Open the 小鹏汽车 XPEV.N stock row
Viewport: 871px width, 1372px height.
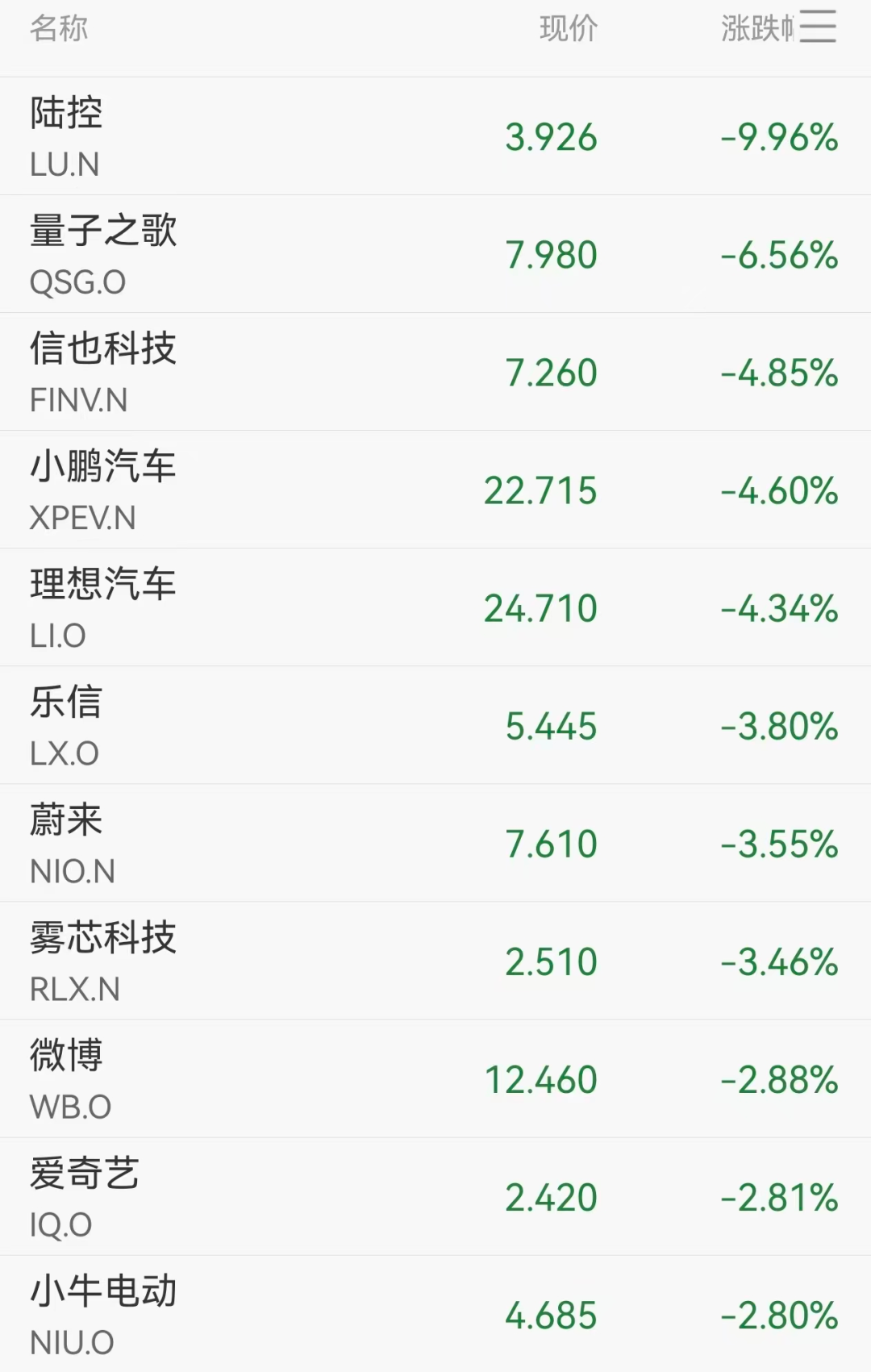coord(435,490)
